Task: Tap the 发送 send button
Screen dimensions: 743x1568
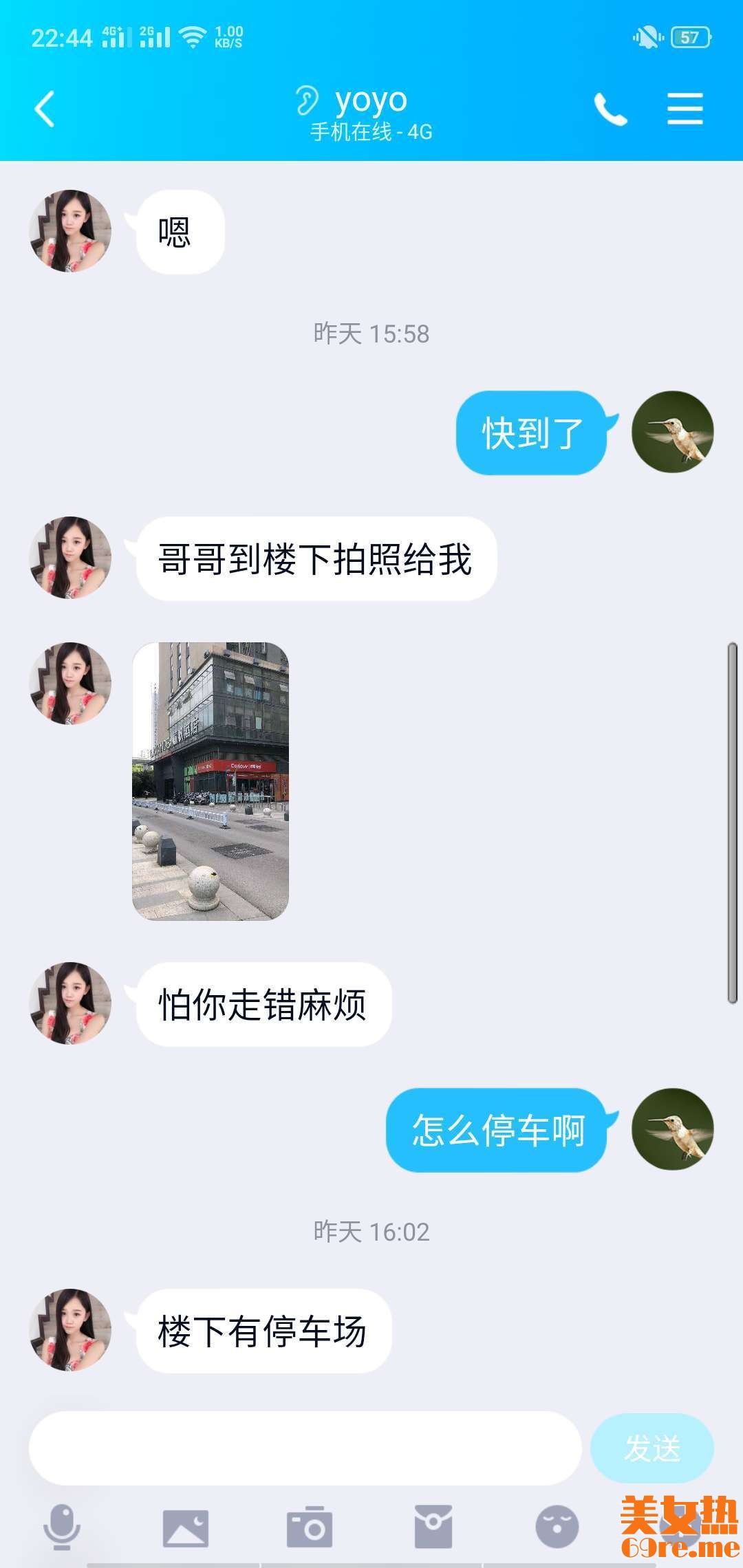Action: (x=652, y=1448)
